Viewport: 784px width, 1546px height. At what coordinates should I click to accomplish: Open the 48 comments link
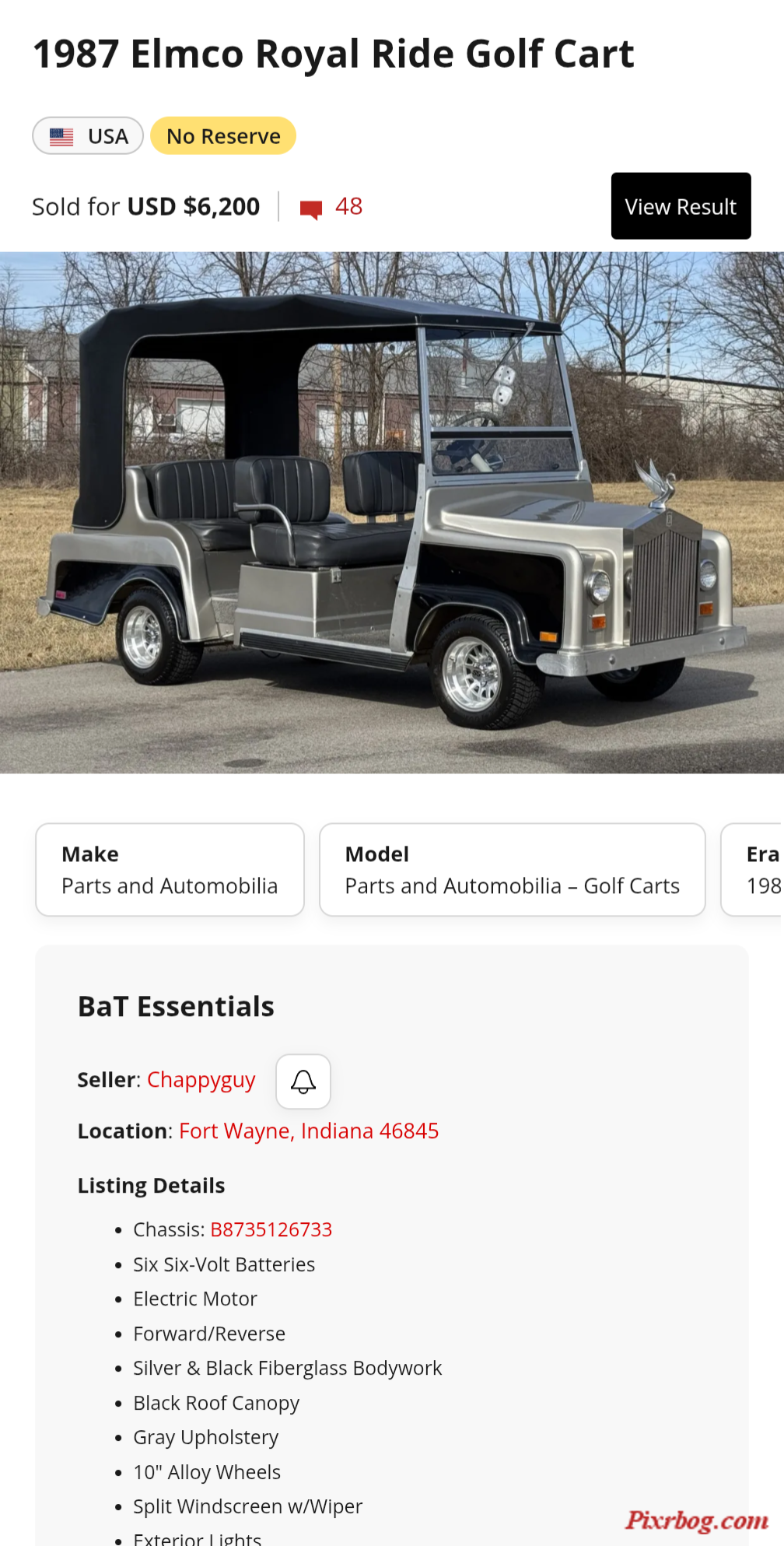click(x=333, y=207)
